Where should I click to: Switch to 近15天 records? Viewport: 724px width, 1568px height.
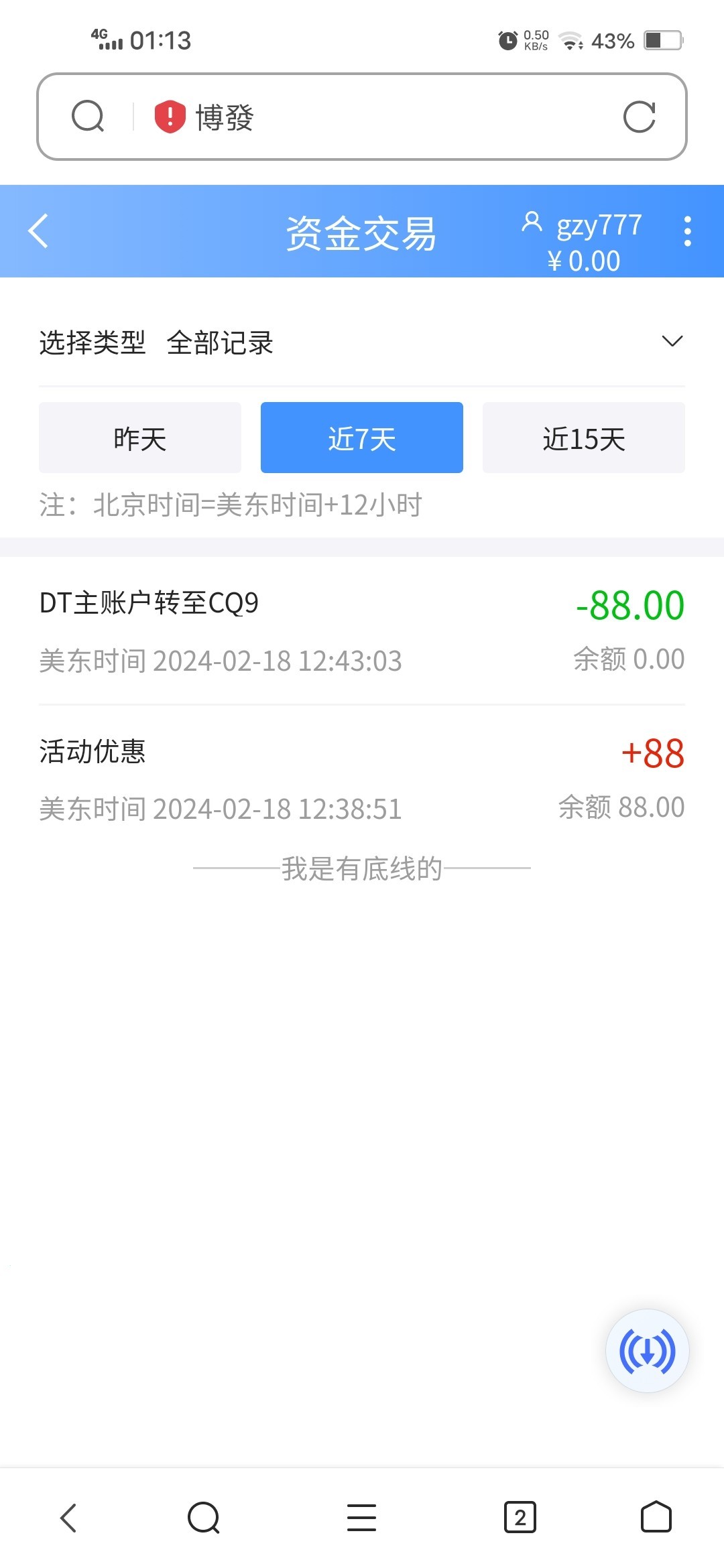pyautogui.click(x=583, y=438)
